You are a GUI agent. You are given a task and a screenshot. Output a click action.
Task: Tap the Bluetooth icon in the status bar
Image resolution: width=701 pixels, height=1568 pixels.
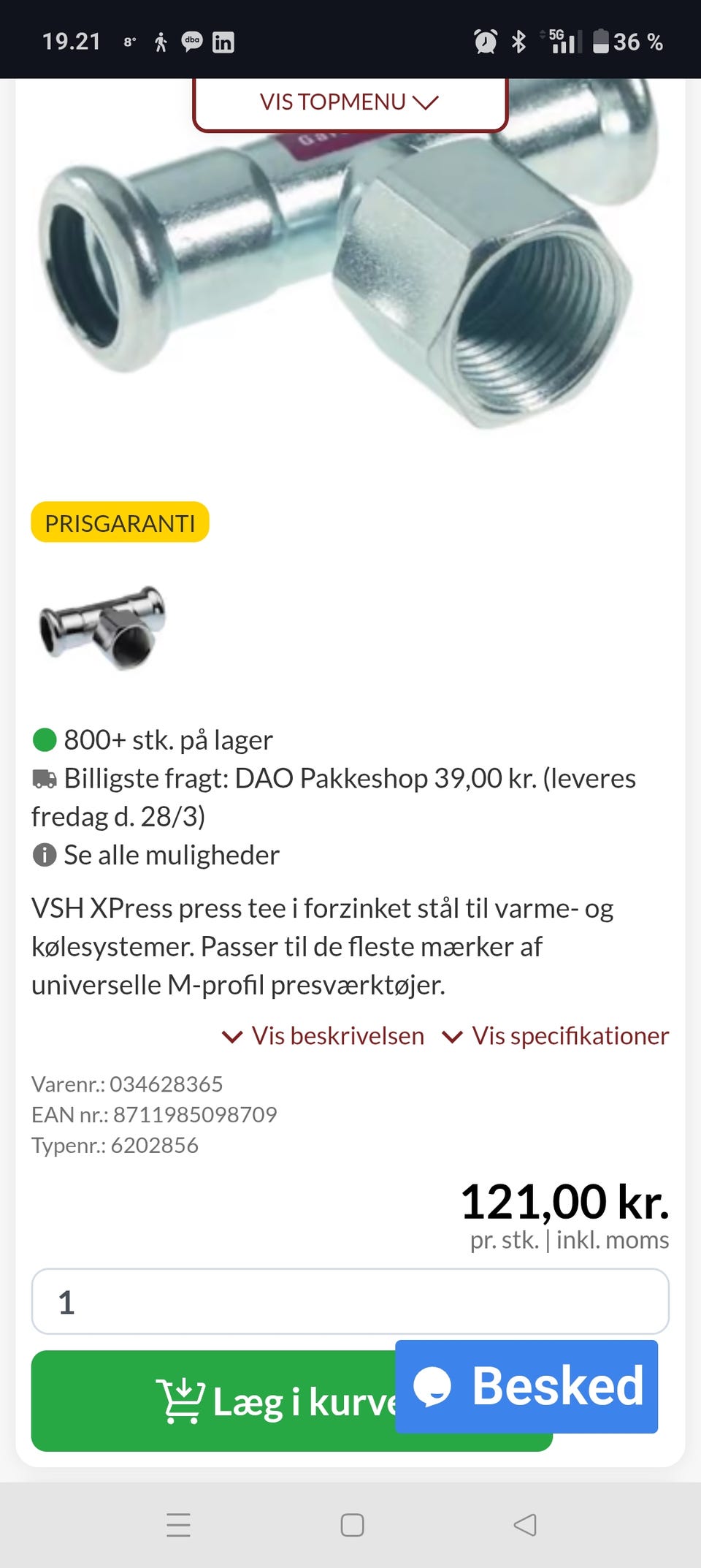(520, 42)
